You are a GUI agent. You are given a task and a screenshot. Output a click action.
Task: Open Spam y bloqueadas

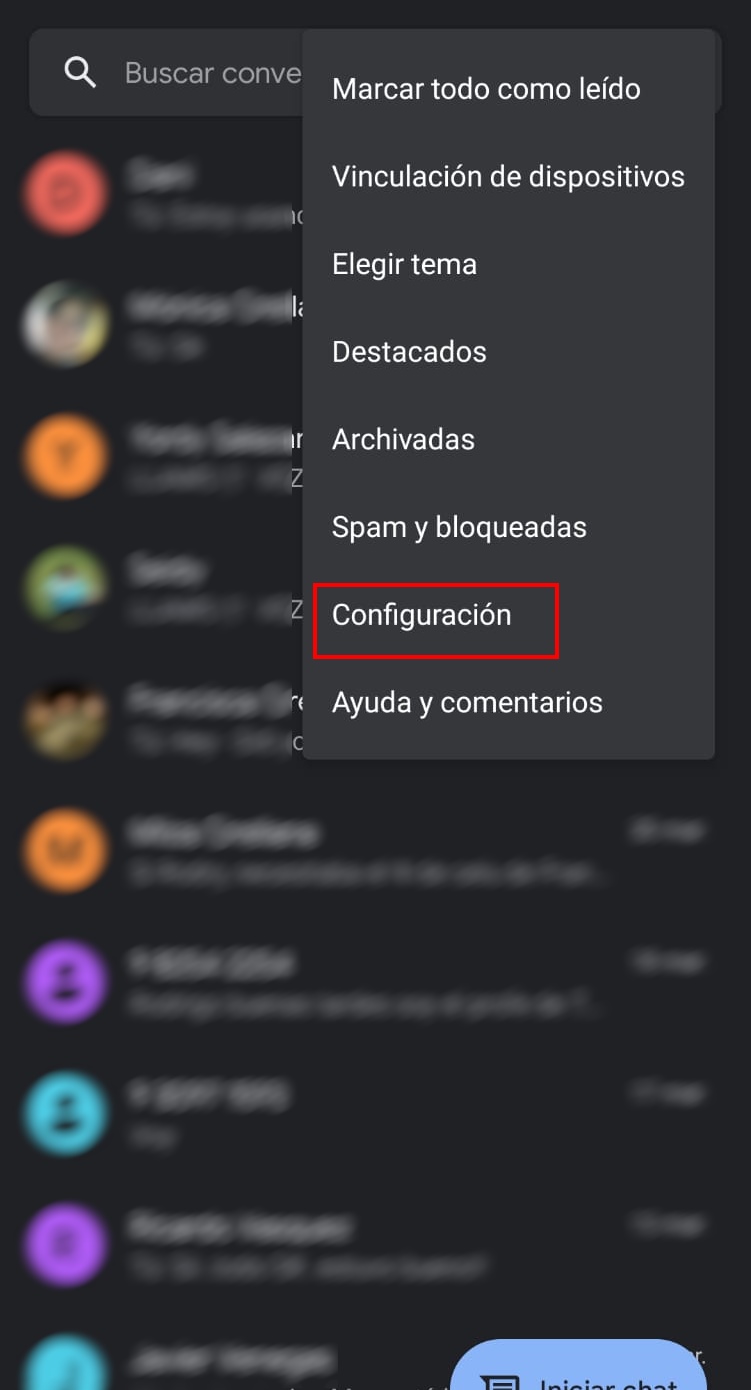click(459, 528)
